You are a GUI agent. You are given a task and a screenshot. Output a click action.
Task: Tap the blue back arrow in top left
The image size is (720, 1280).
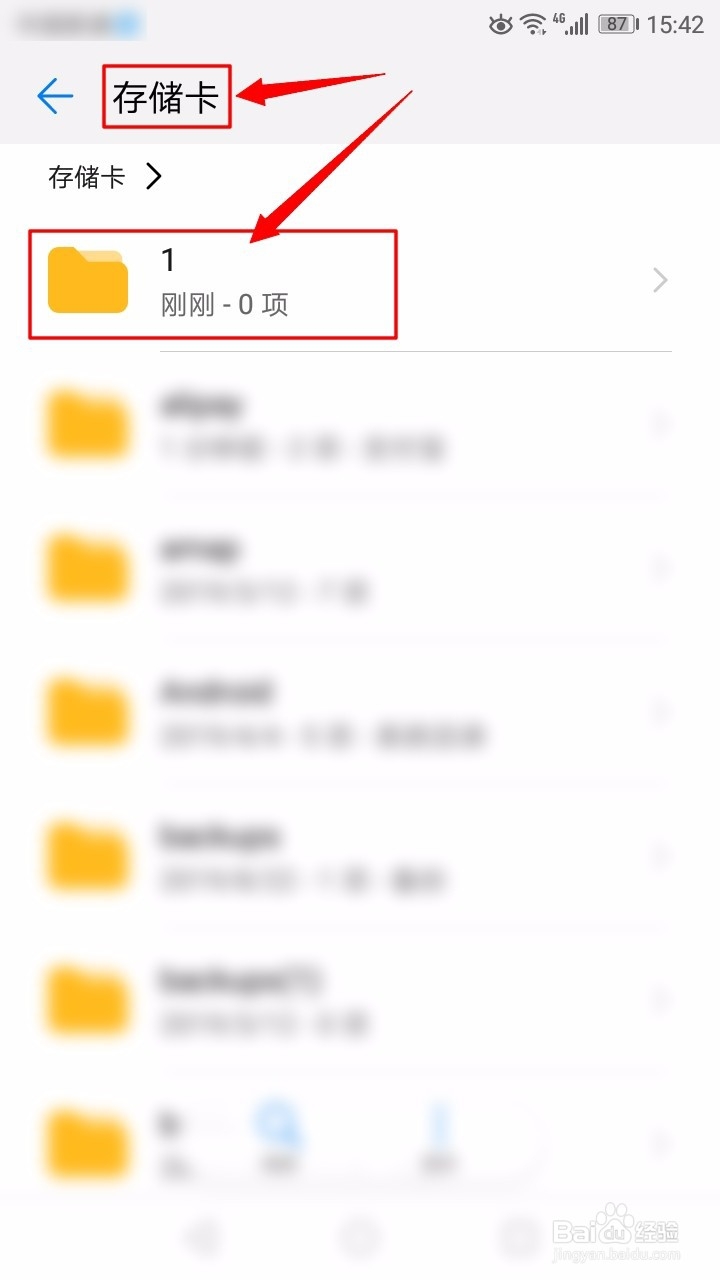coord(55,96)
